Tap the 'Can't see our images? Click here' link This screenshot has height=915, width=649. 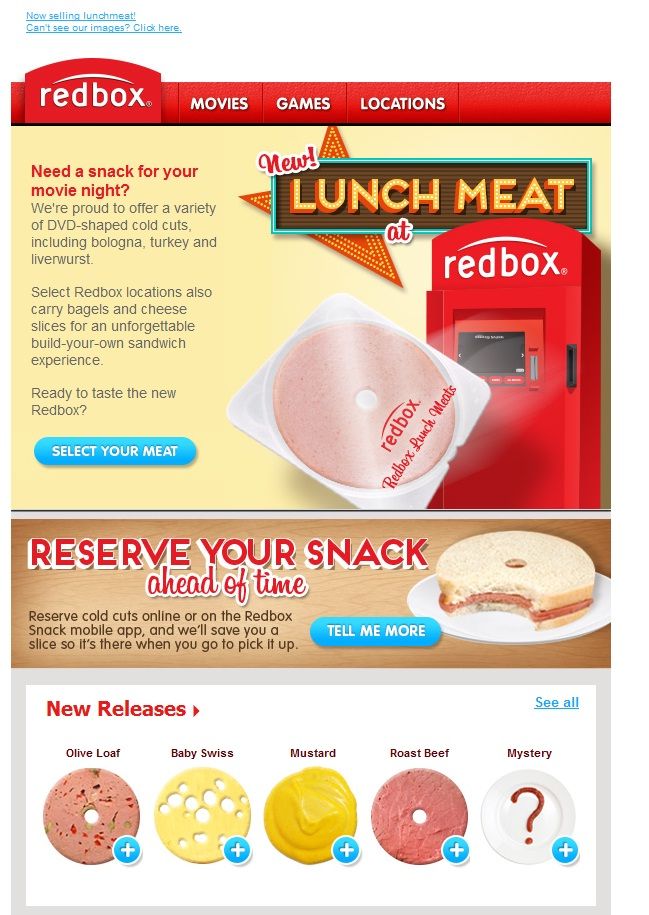[103, 28]
